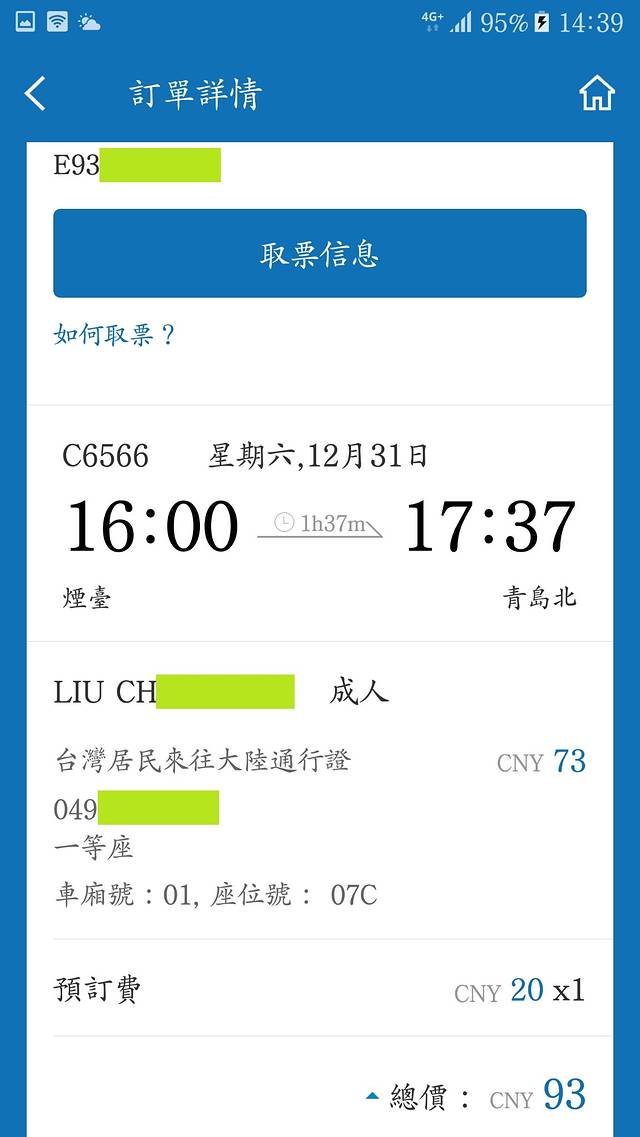Tap the 取票信息 button

320,253
